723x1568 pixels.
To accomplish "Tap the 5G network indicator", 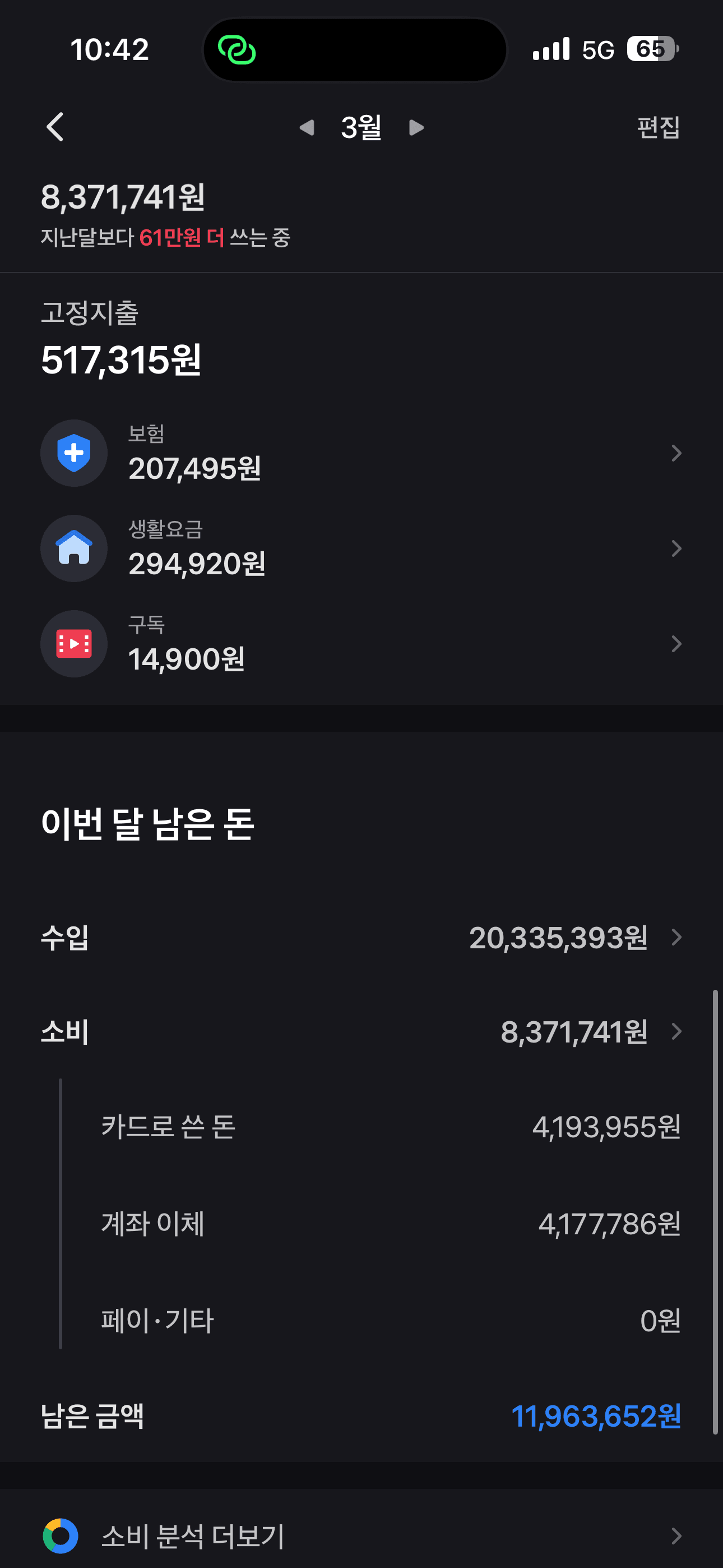I will (600, 49).
